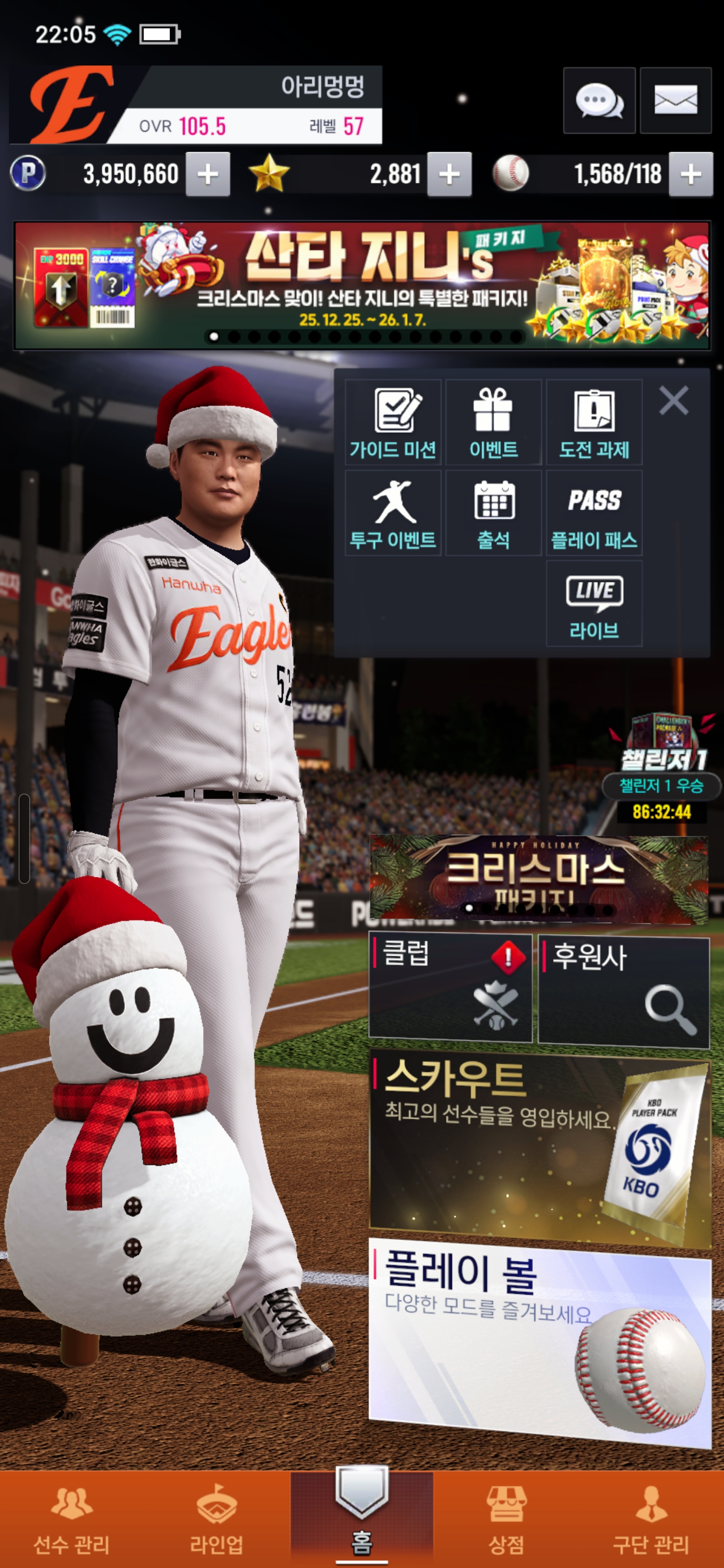Open the 산타 지니's 패키지 banner

(361, 285)
